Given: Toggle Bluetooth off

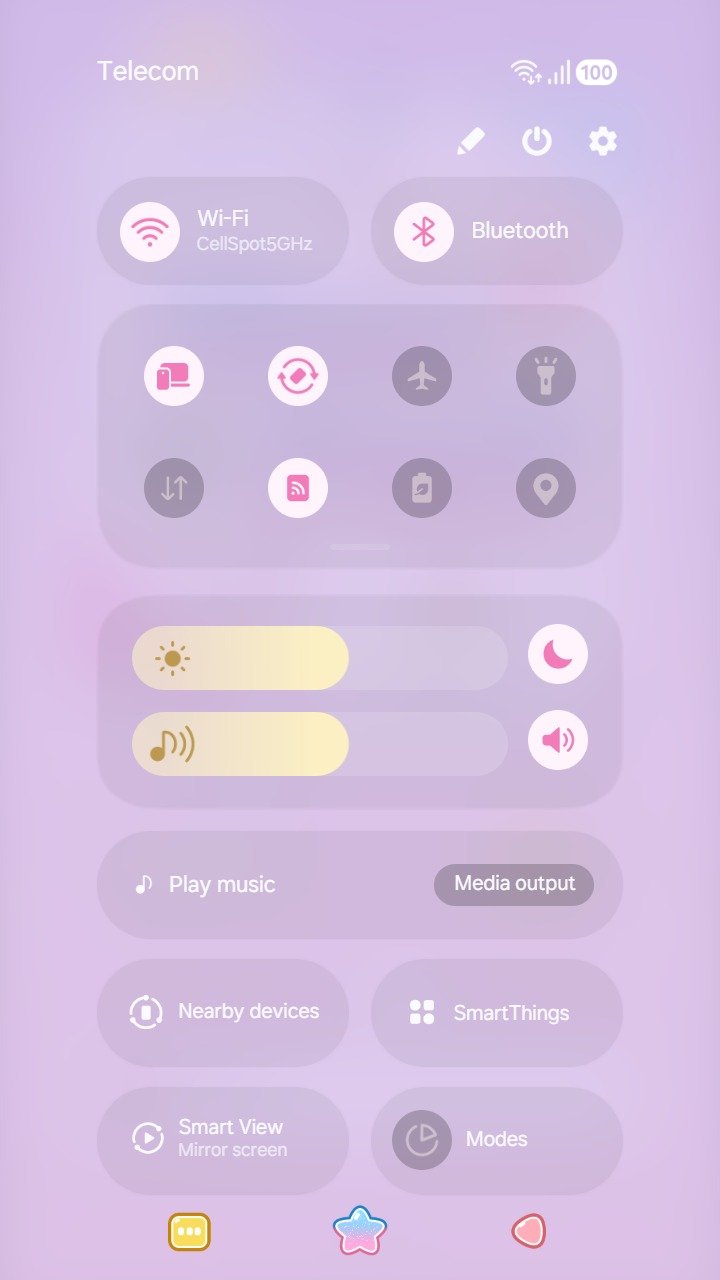Looking at the screenshot, I should (424, 231).
